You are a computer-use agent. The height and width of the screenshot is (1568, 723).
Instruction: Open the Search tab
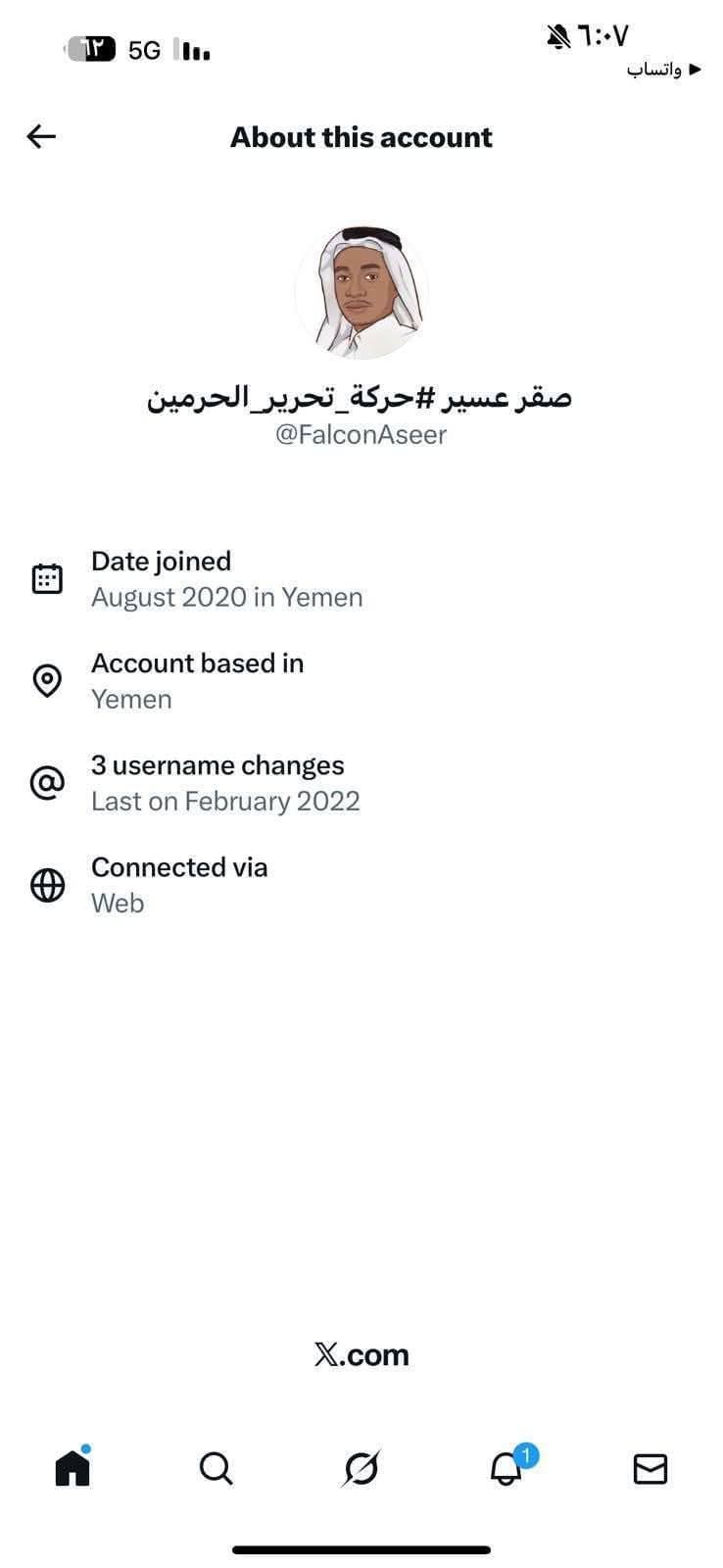(216, 1468)
